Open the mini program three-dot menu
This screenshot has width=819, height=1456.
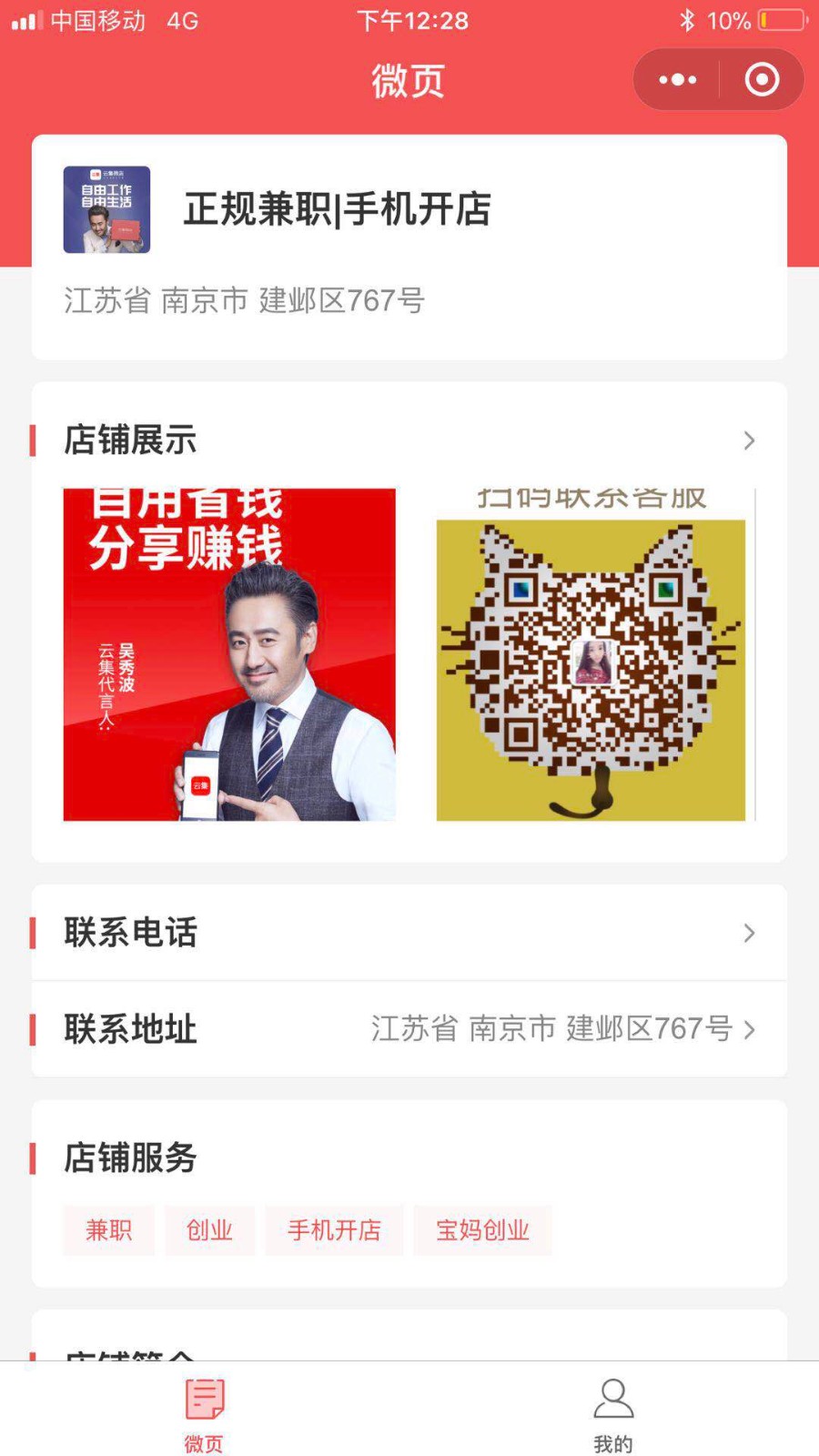(677, 80)
